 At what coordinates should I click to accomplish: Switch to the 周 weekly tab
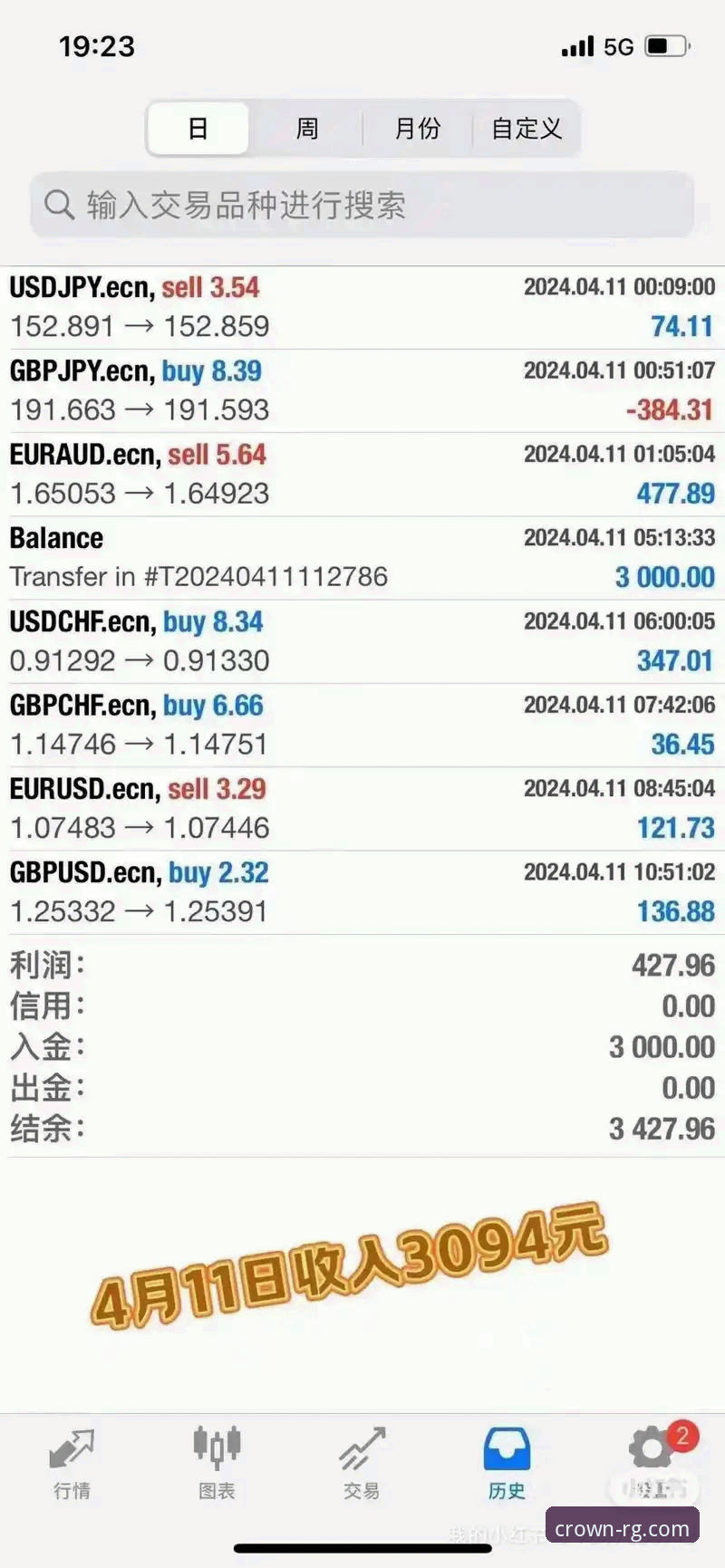tap(307, 129)
